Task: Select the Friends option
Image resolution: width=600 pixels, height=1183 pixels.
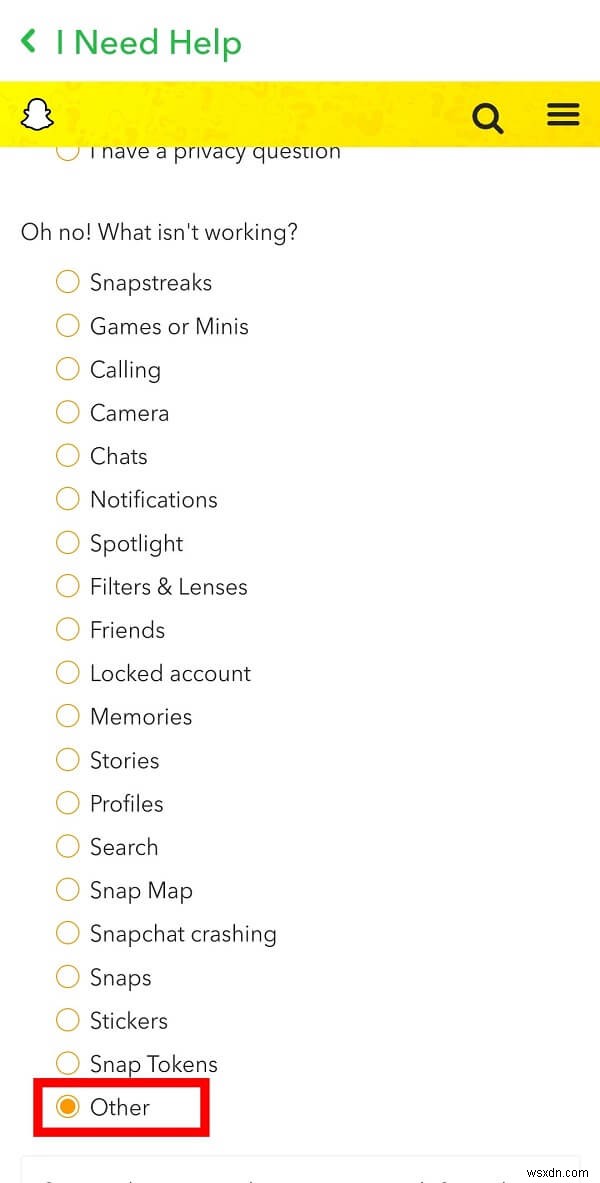Action: click(x=67, y=629)
